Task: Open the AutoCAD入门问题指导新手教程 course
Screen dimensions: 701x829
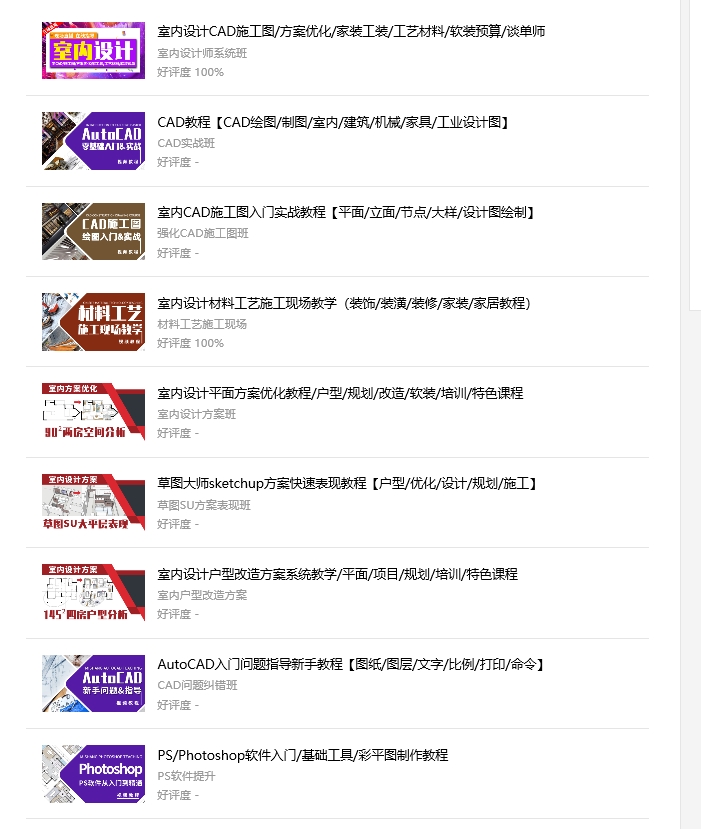Action: tap(351, 665)
